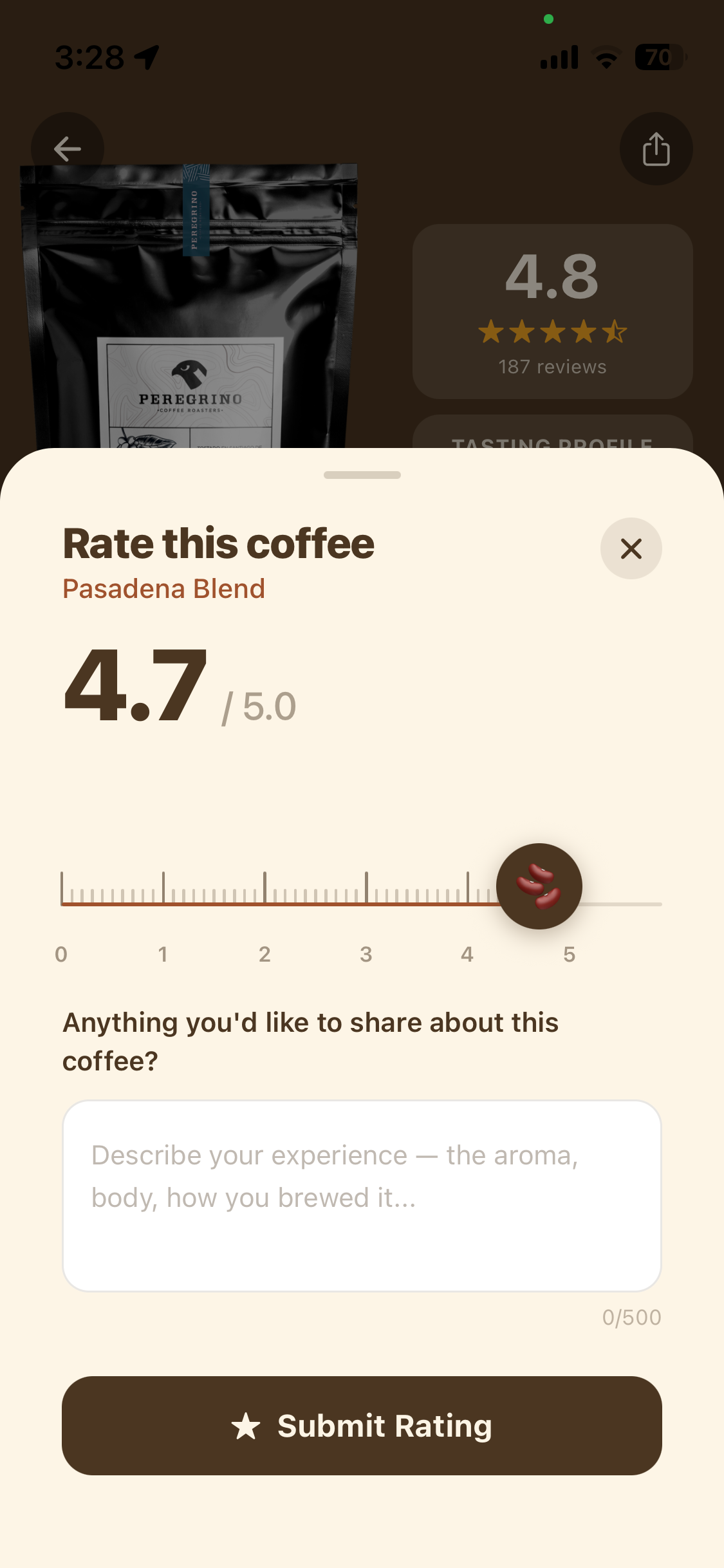724x1568 pixels.
Task: Tap the location arrow next to the clock
Action: point(147,57)
